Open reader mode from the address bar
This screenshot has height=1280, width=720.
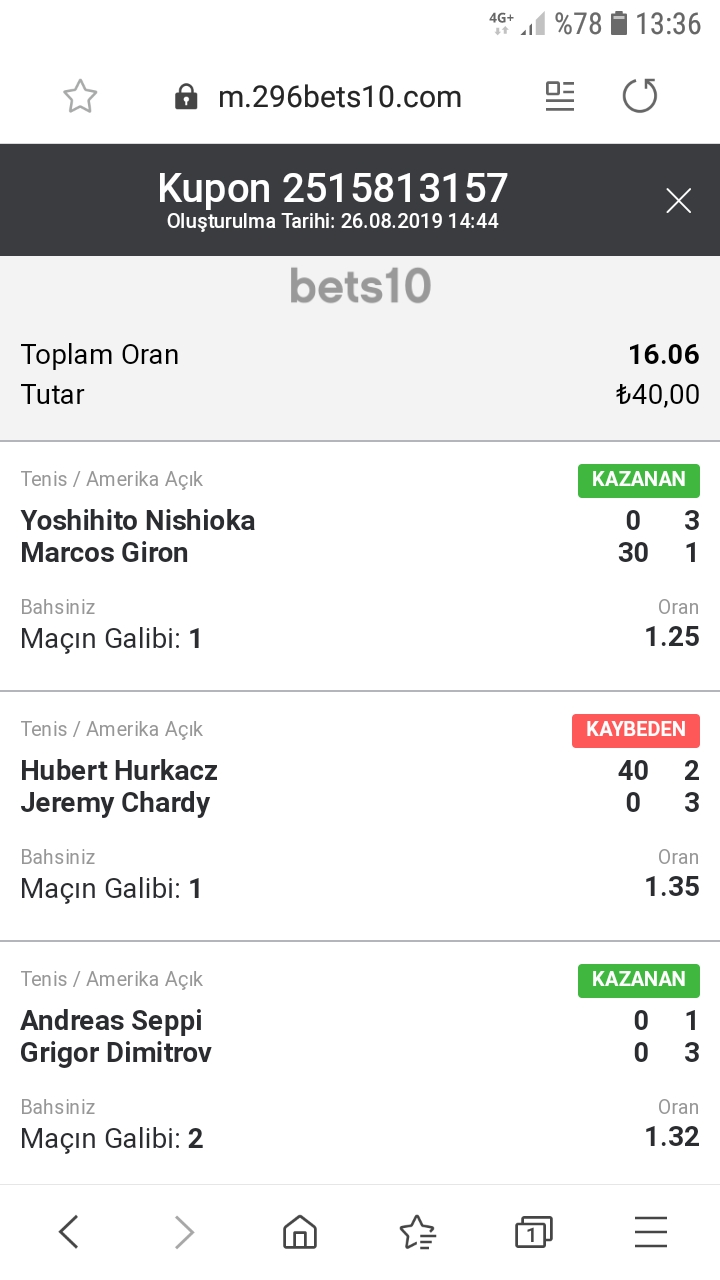click(560, 96)
